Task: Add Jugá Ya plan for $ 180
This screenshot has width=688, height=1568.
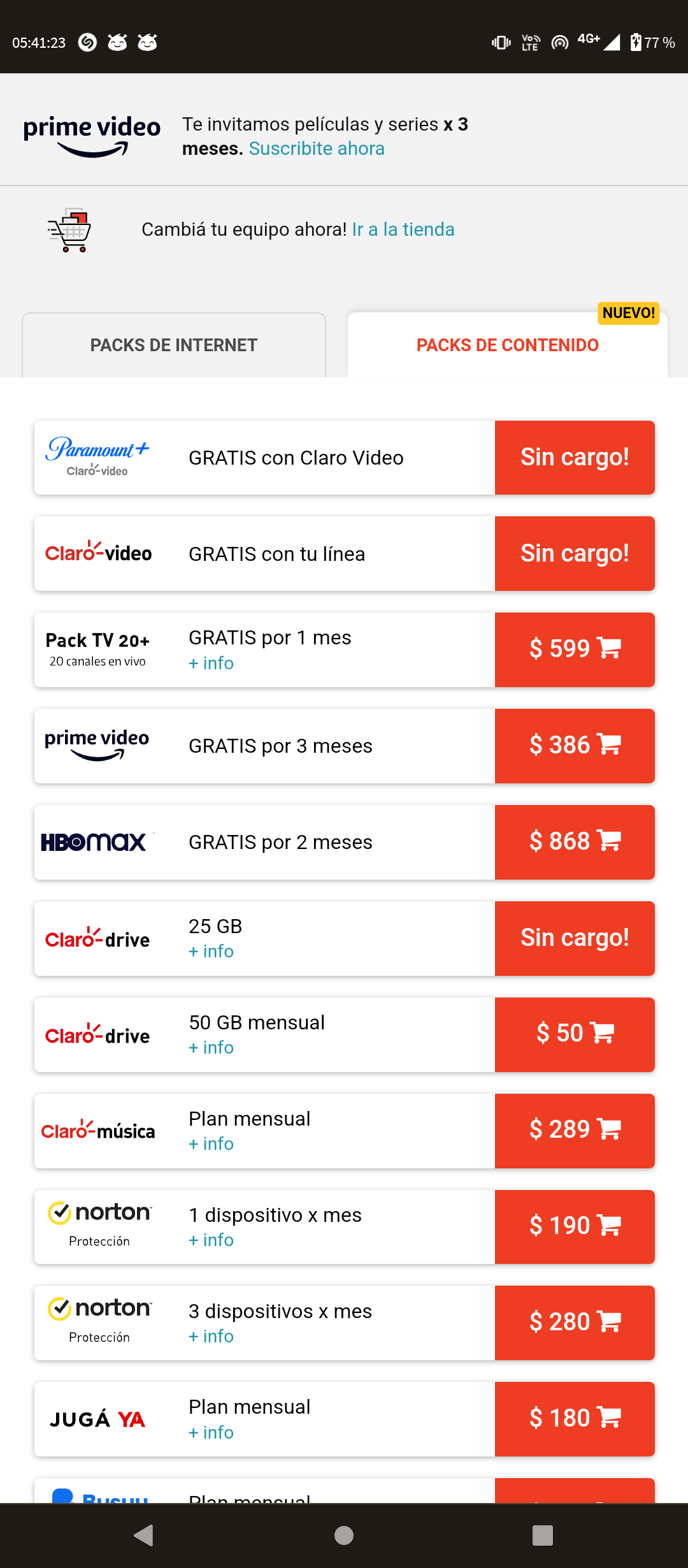Action: coord(575,1419)
